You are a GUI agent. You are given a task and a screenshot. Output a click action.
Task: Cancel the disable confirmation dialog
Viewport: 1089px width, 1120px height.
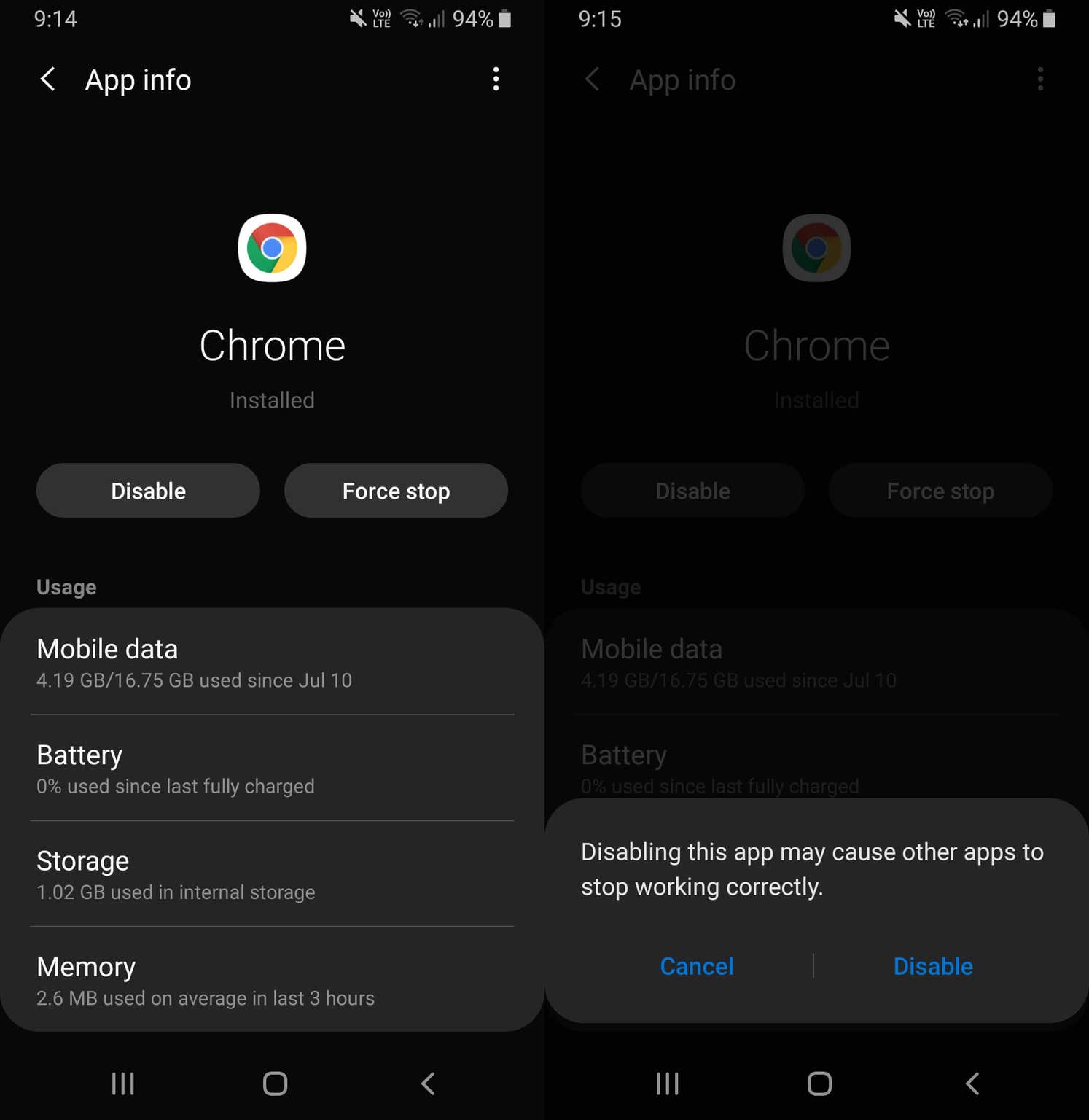[696, 966]
